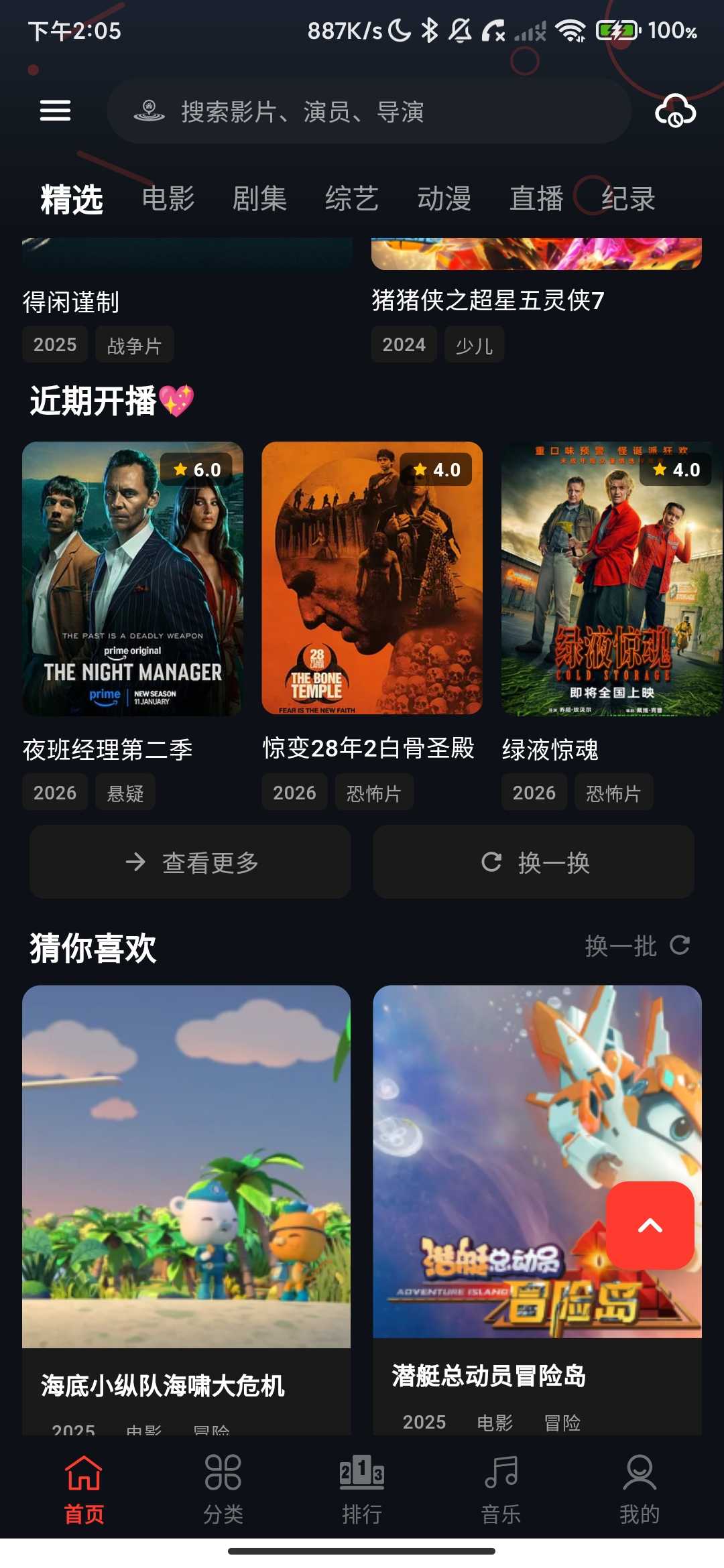This screenshot has width=724, height=1568.
Task: Open the 海底小纵队海啸大危机 card
Action: (186, 1210)
